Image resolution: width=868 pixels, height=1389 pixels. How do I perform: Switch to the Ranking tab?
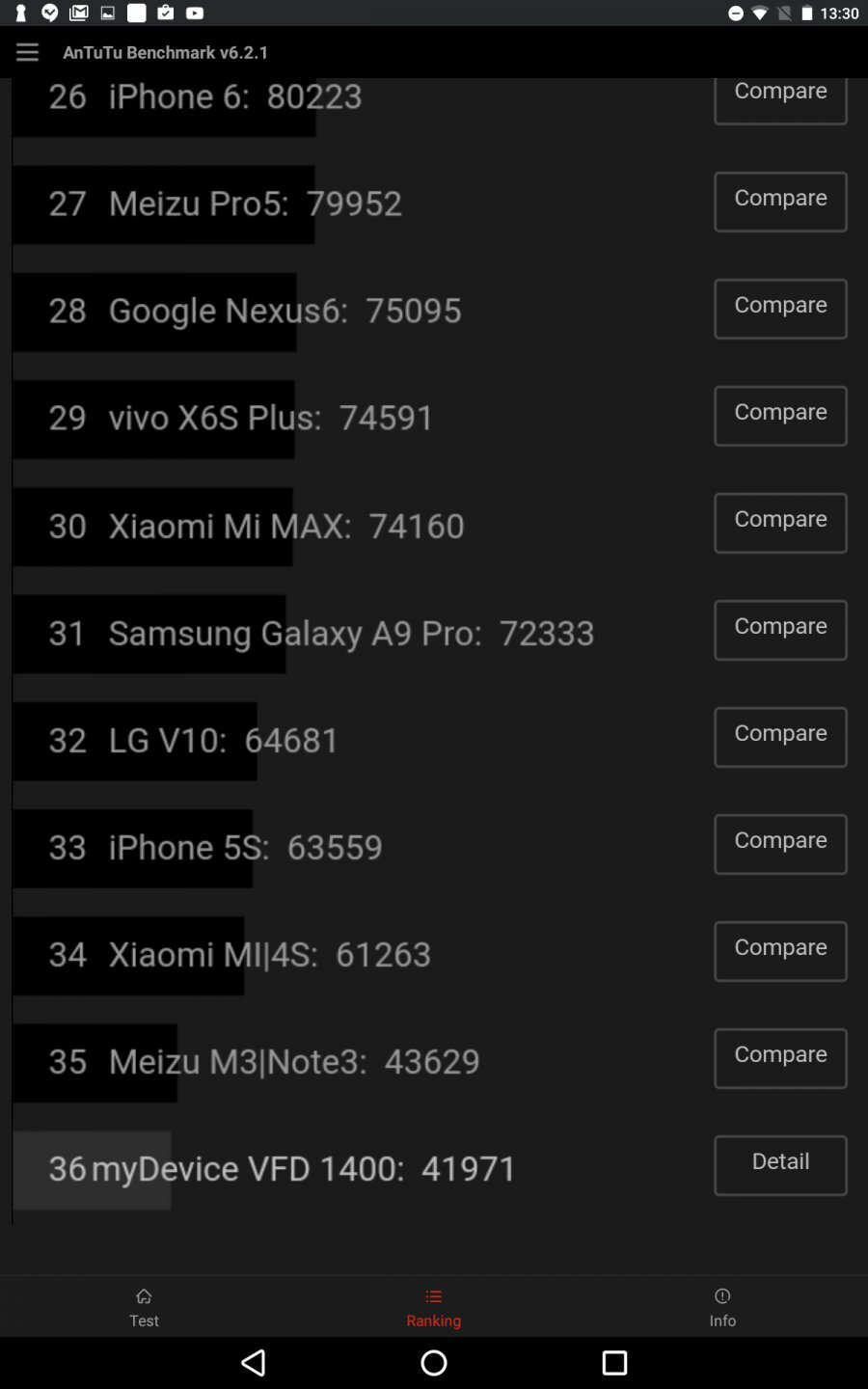433,1306
